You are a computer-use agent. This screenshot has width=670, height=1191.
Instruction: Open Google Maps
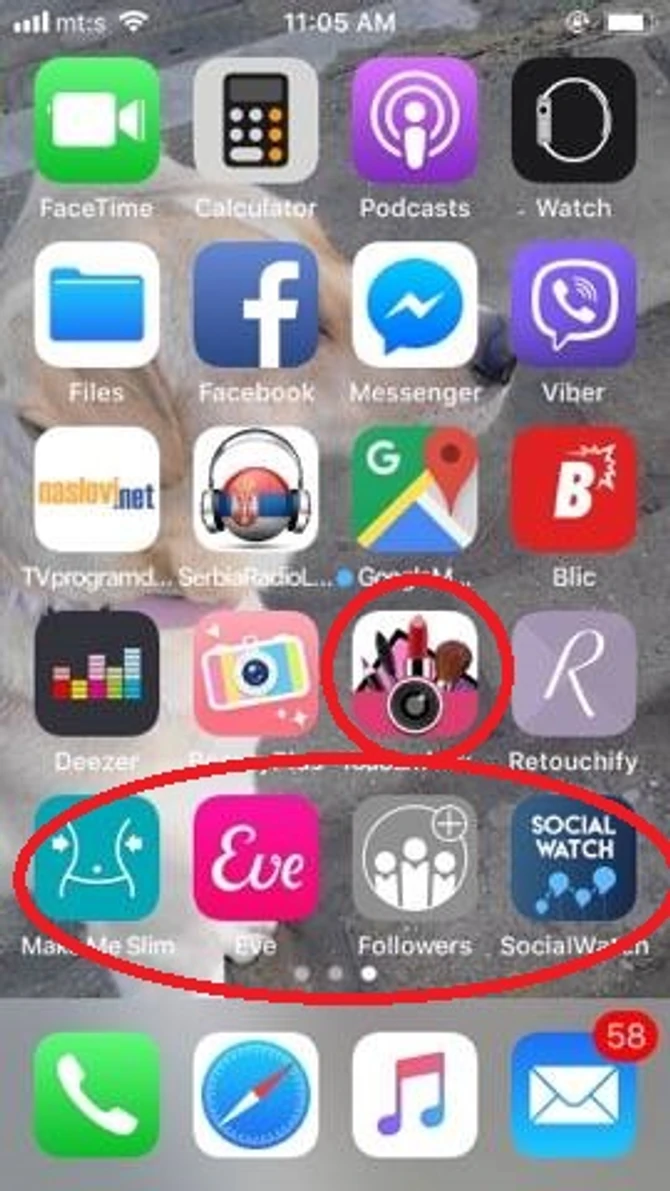(x=415, y=489)
